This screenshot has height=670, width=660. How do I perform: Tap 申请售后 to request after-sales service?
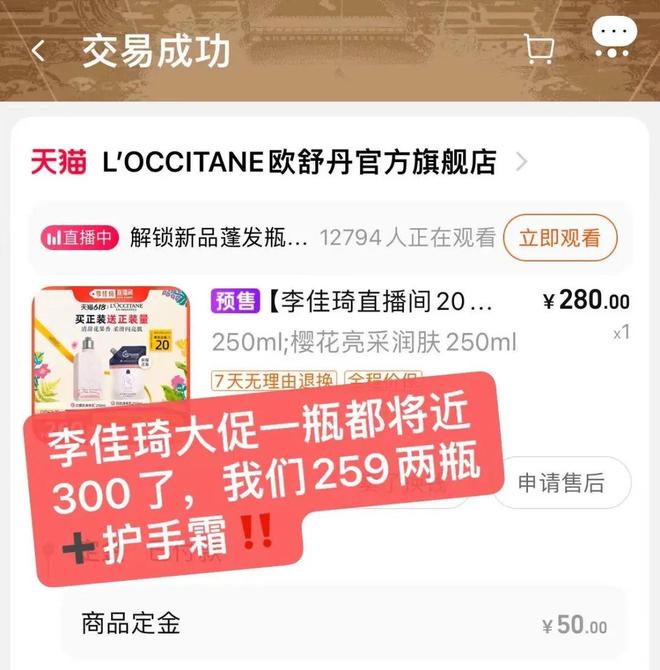(x=561, y=484)
